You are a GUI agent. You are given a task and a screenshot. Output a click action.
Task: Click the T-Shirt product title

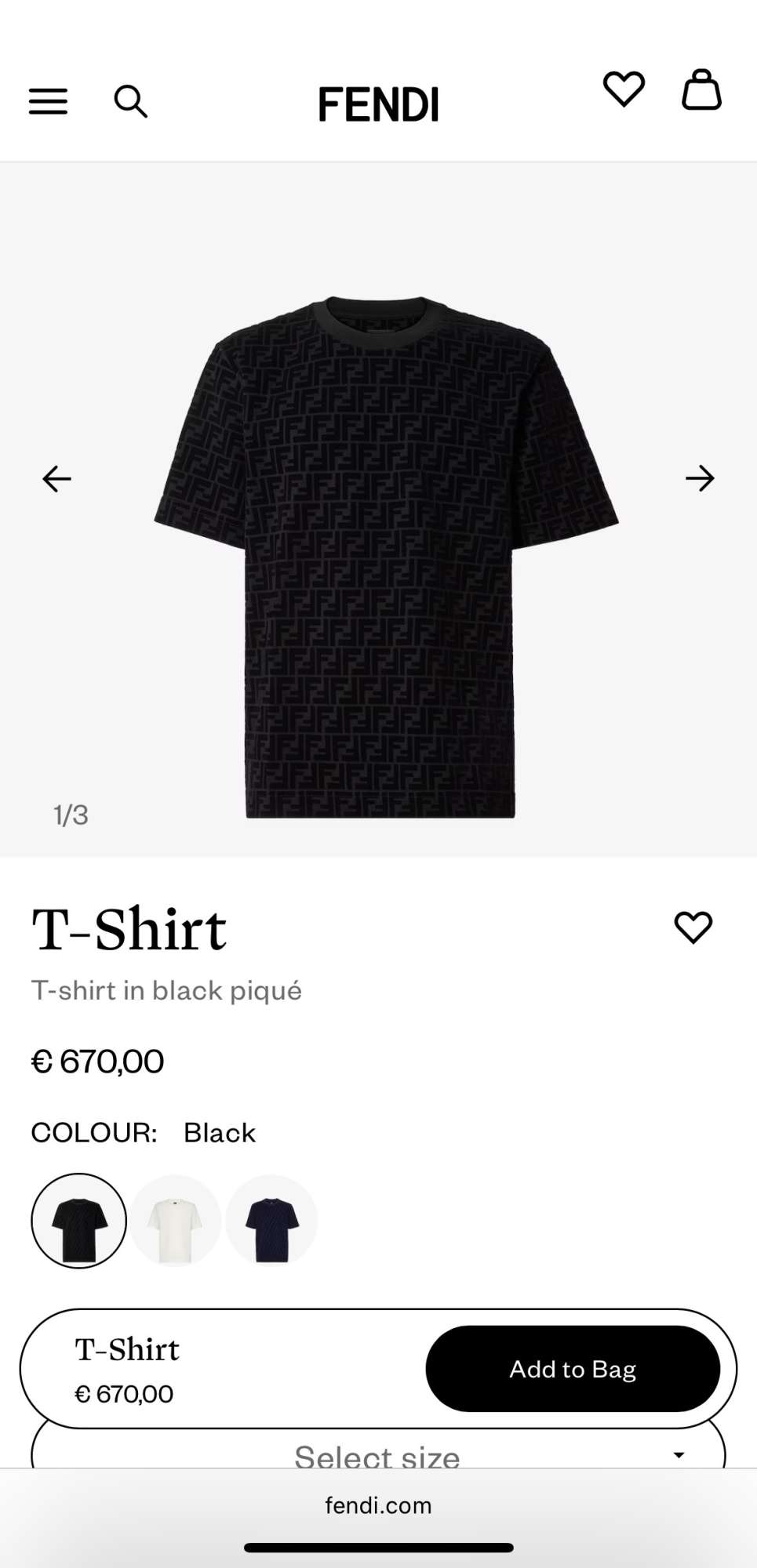128,929
